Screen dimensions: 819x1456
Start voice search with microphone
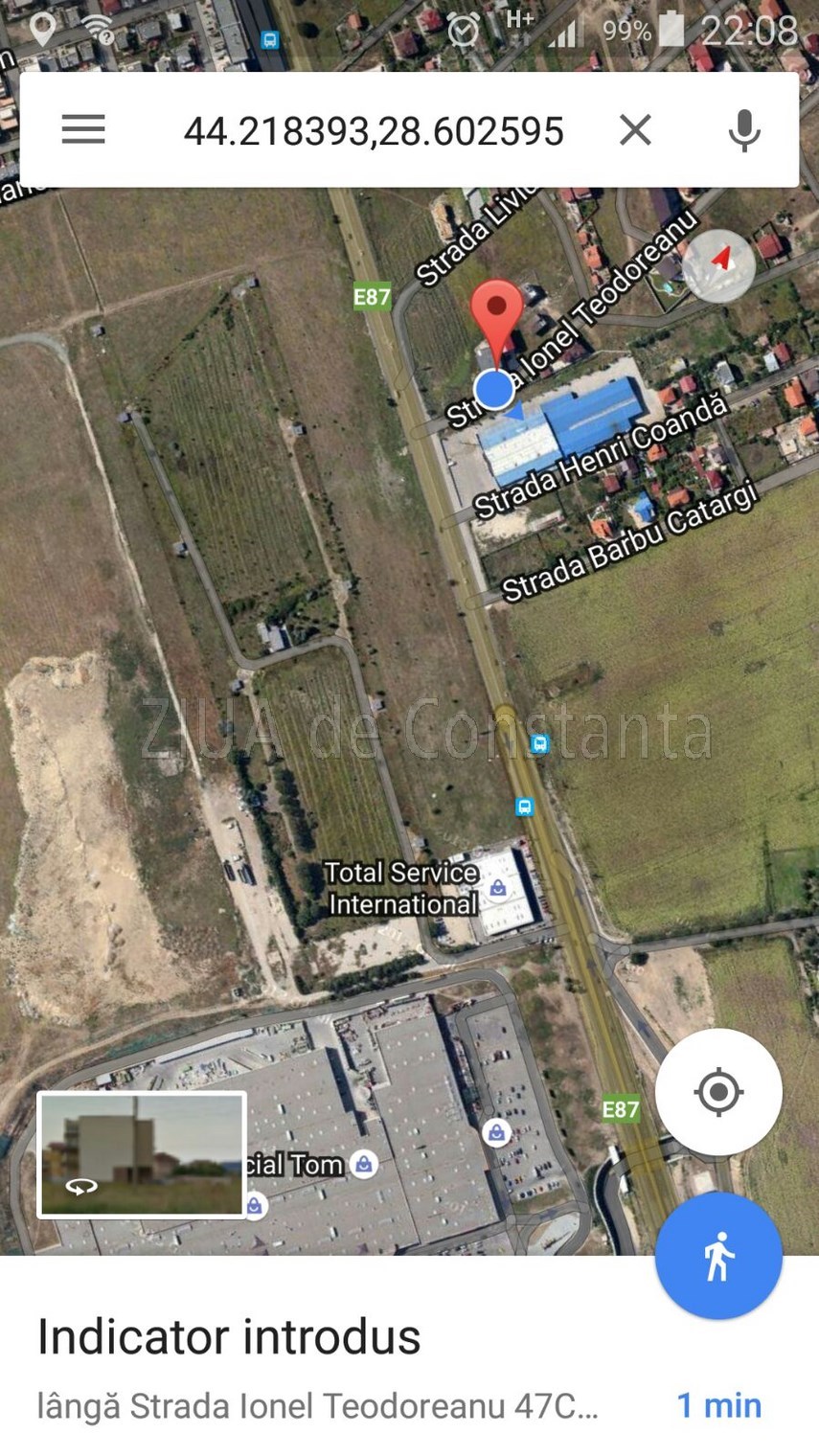click(x=744, y=130)
